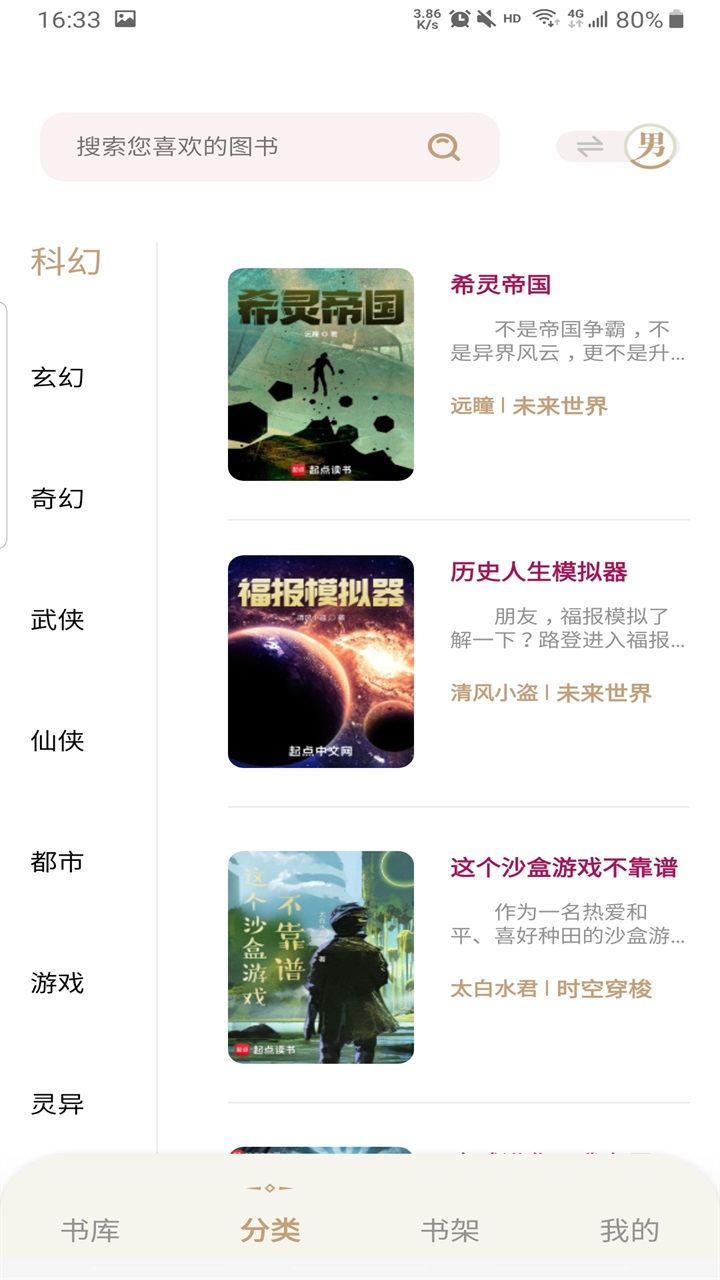Select the 奇幻 category

pos(57,499)
